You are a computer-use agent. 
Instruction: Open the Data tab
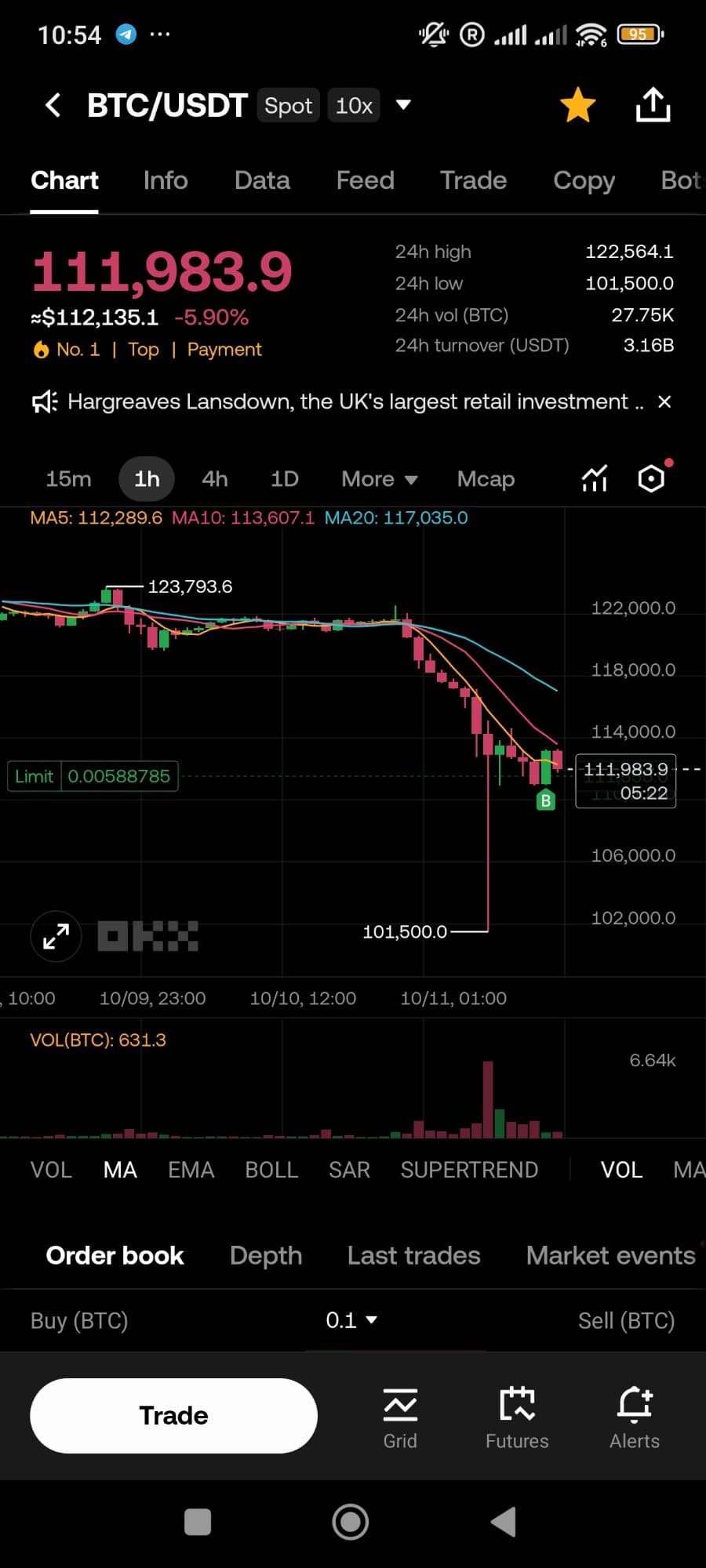(x=262, y=180)
